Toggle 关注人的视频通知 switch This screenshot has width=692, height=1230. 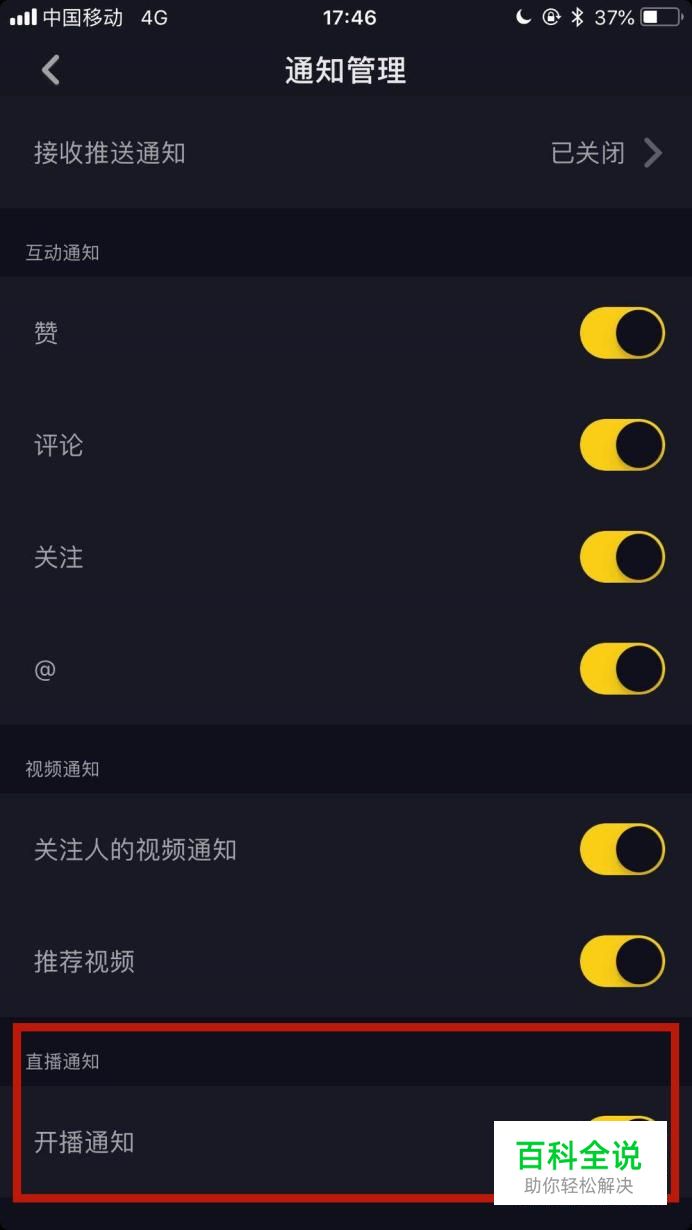click(622, 850)
